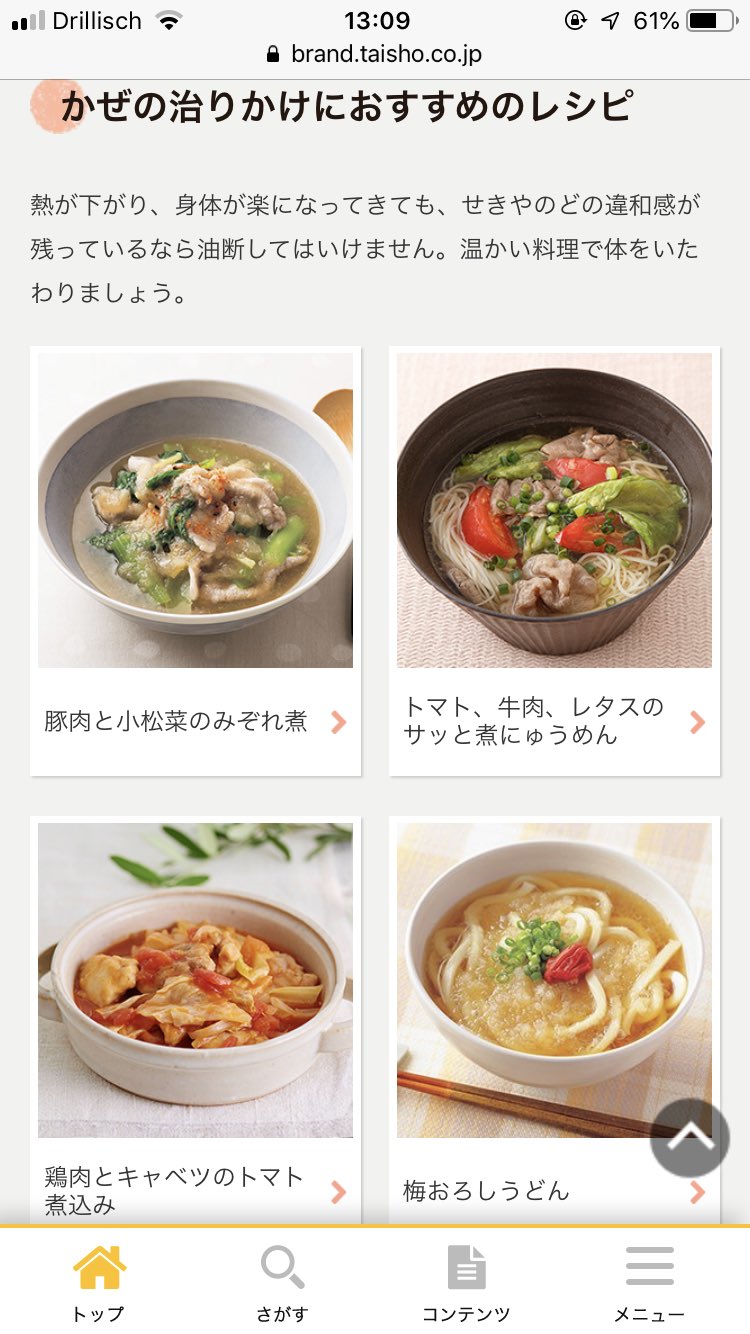Expand the 梅おろしうどん chevron arrow
The height and width of the screenshot is (1334, 750).
(698, 1191)
